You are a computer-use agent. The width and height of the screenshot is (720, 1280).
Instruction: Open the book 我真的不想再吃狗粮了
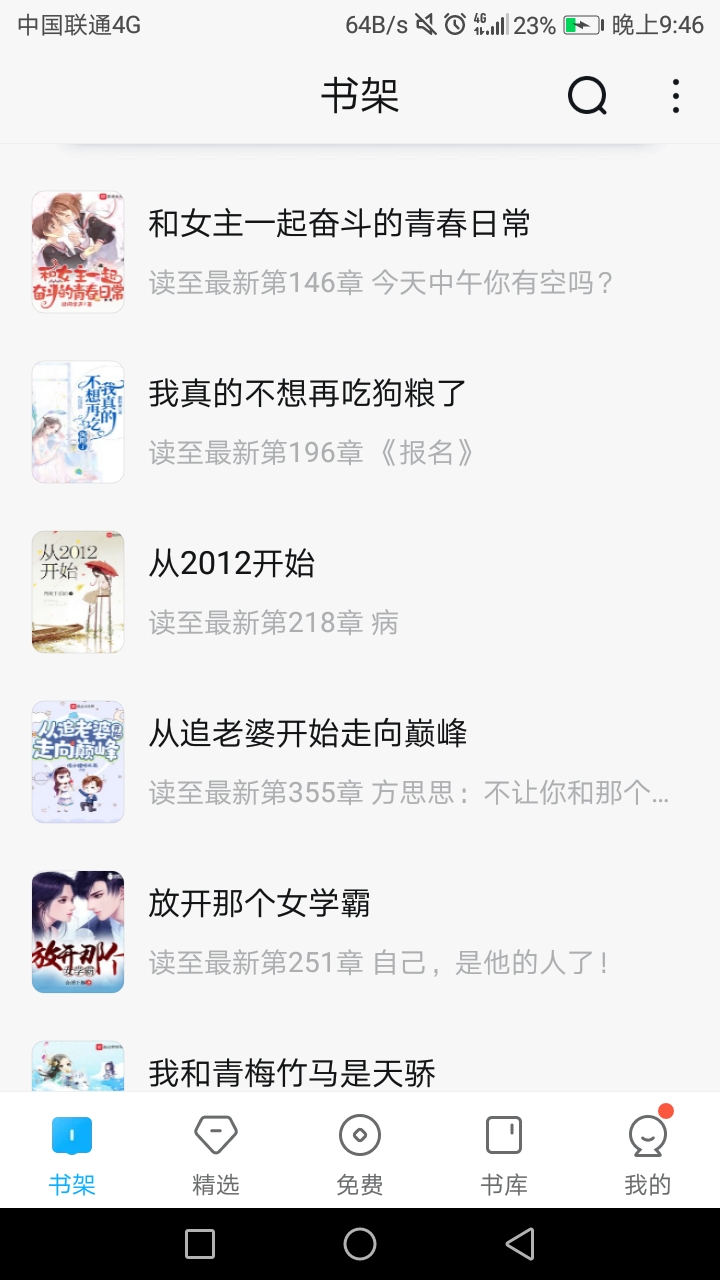[x=308, y=394]
